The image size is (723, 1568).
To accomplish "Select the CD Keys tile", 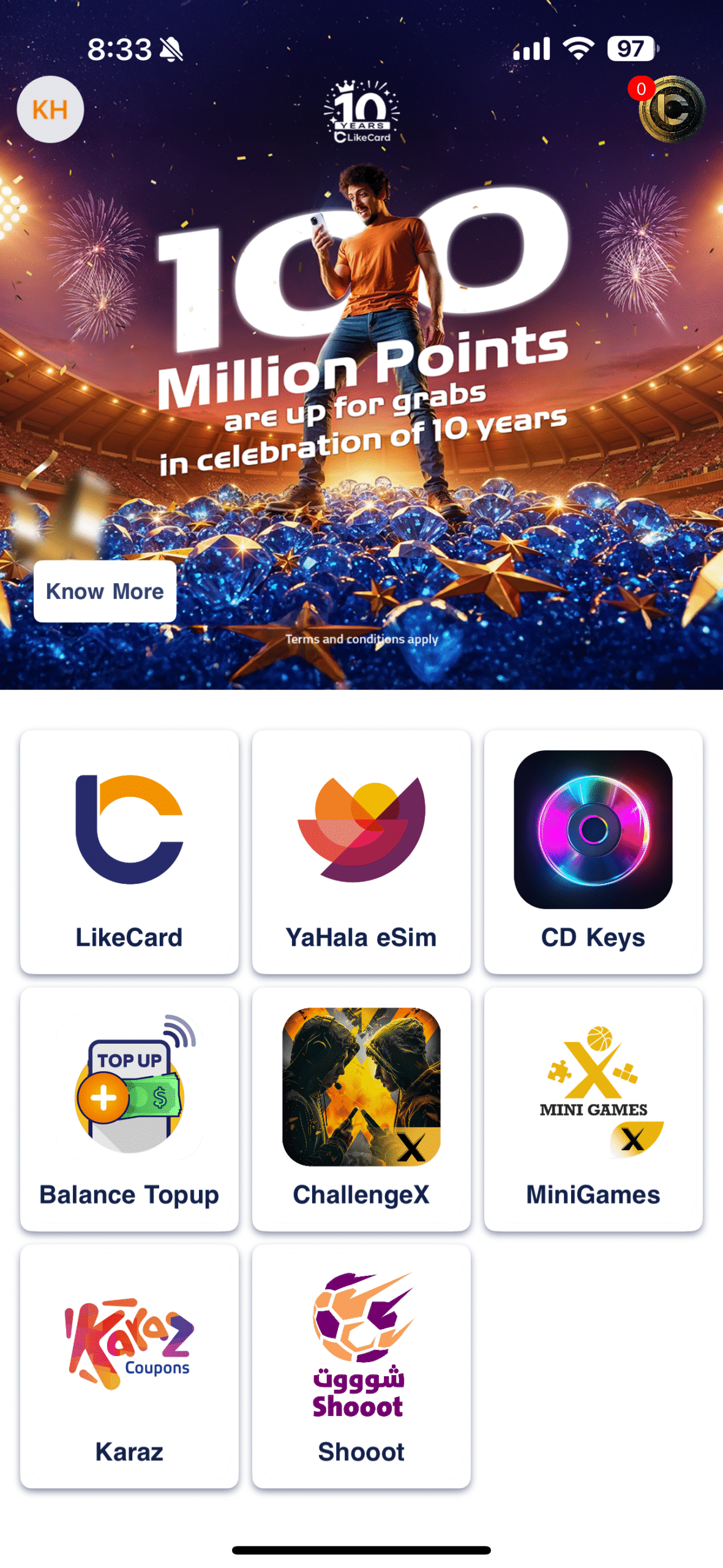I will click(x=593, y=851).
